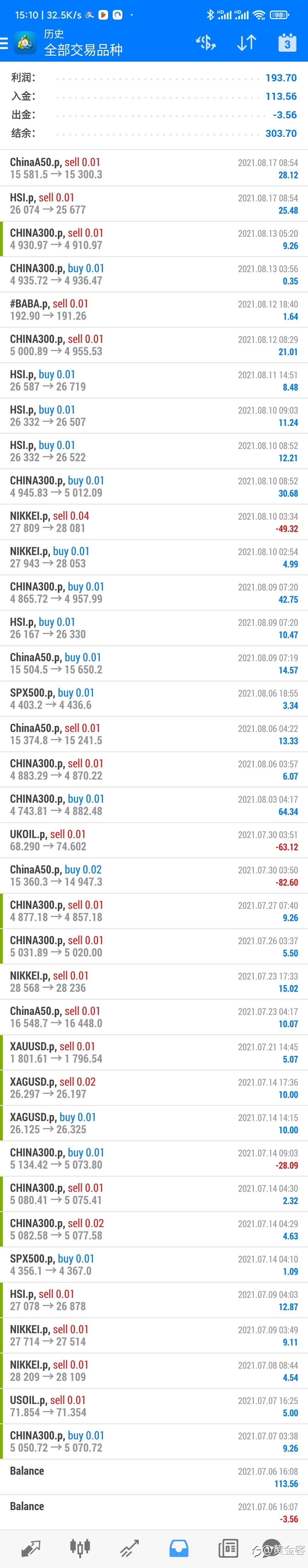
Task: Expand the Balance entry of 113.56
Action: 154,1477
